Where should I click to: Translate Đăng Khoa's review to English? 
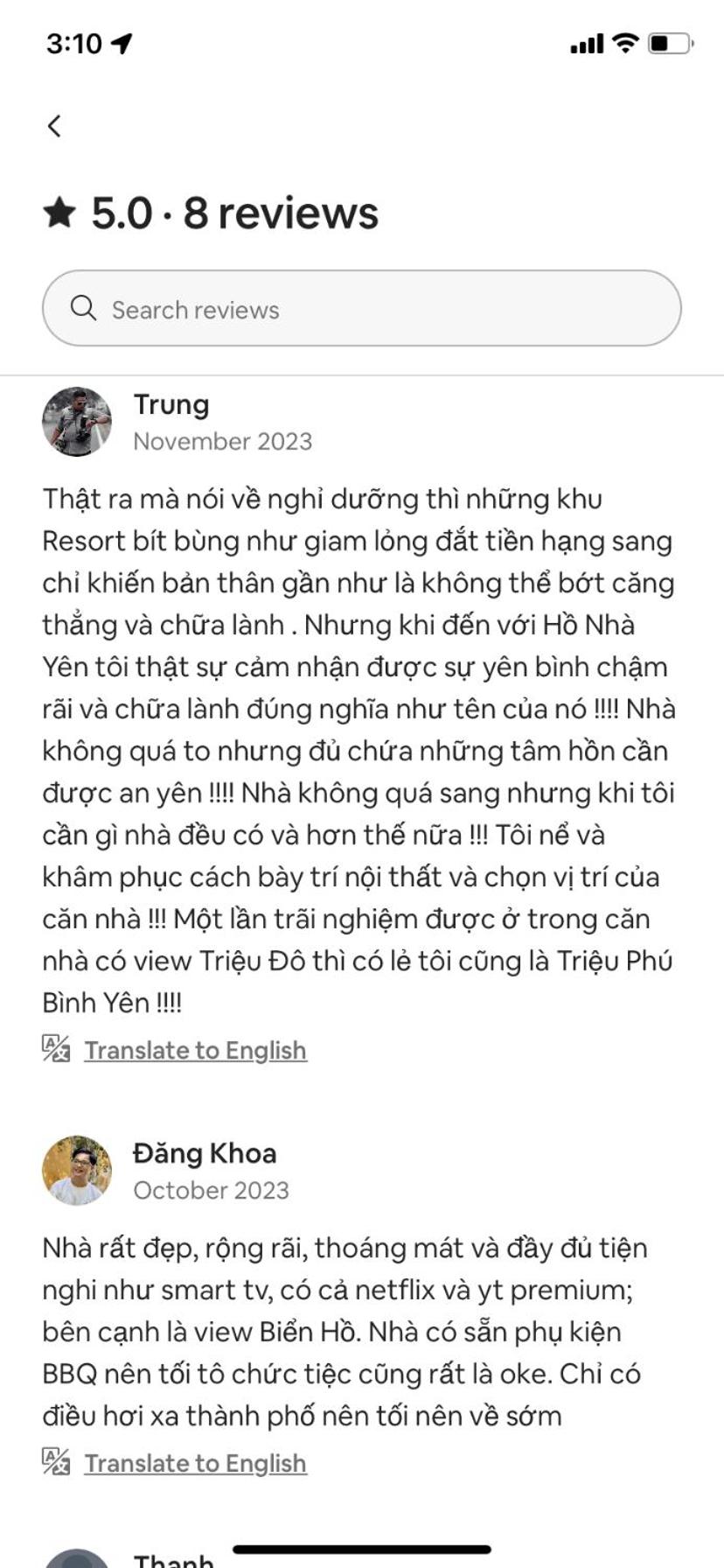(195, 1462)
